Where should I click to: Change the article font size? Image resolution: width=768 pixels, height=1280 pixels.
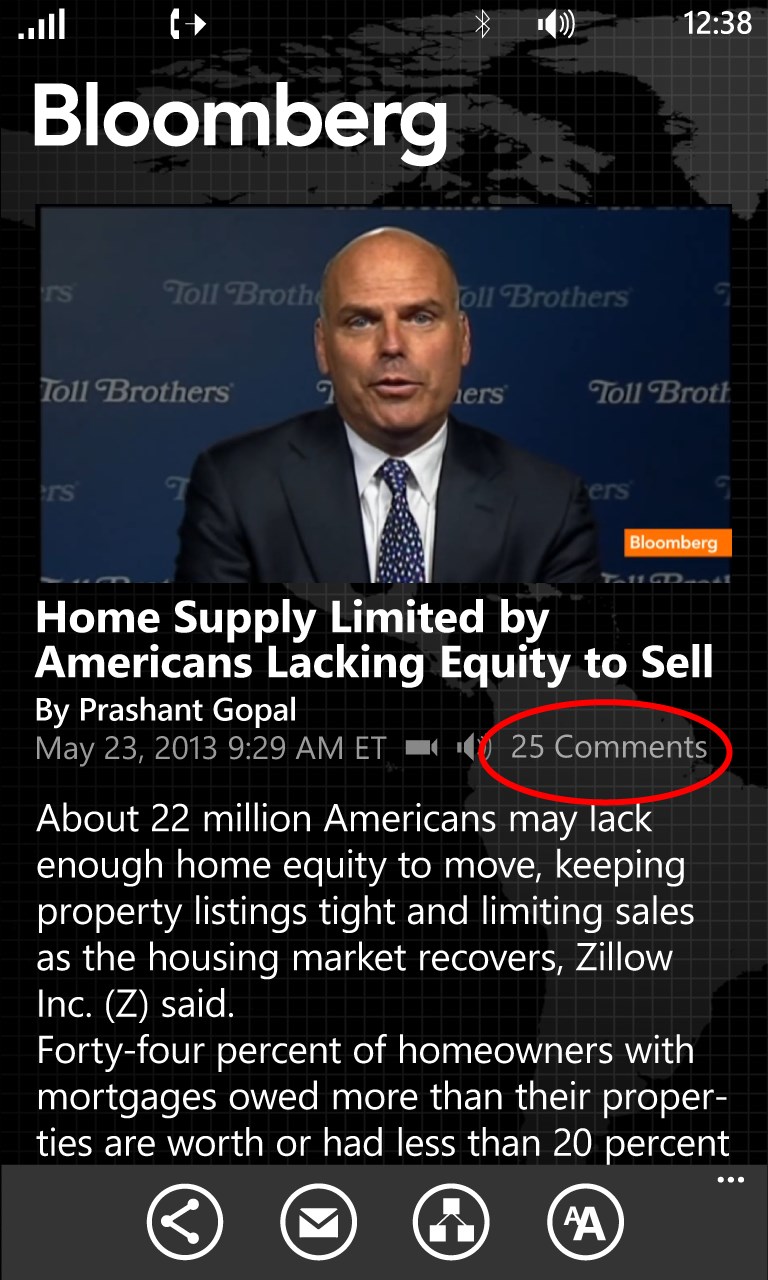pyautogui.click(x=585, y=1222)
